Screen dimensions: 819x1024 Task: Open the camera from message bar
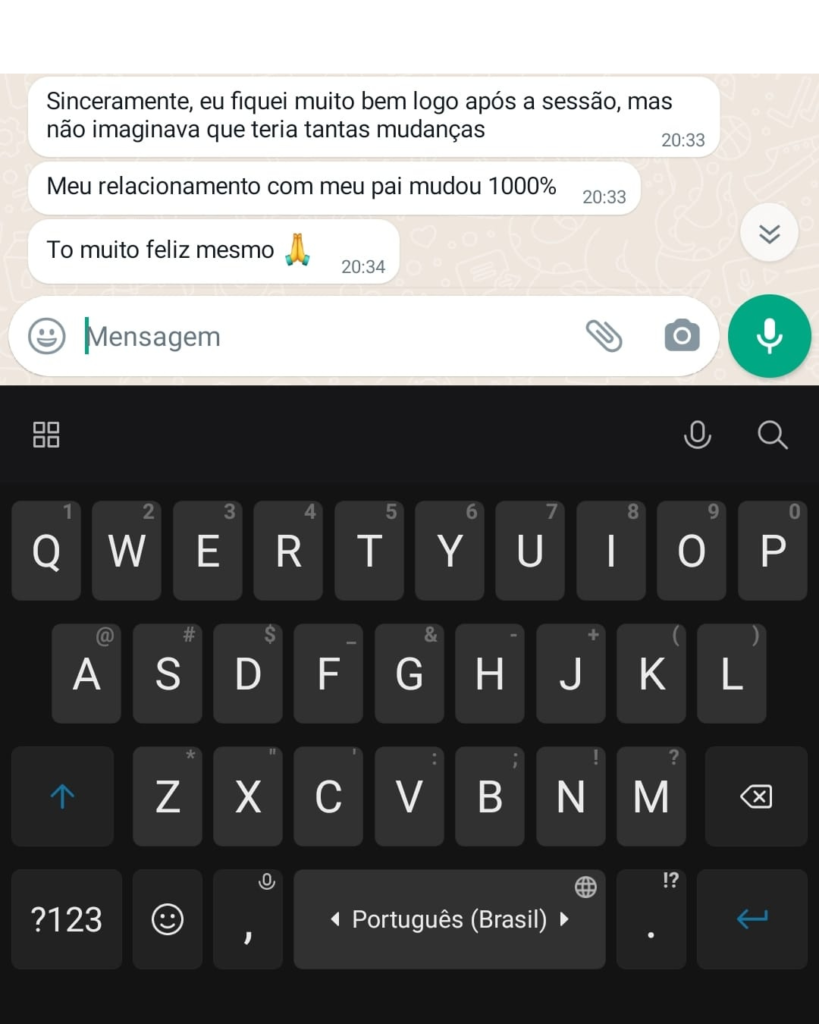pyautogui.click(x=682, y=336)
